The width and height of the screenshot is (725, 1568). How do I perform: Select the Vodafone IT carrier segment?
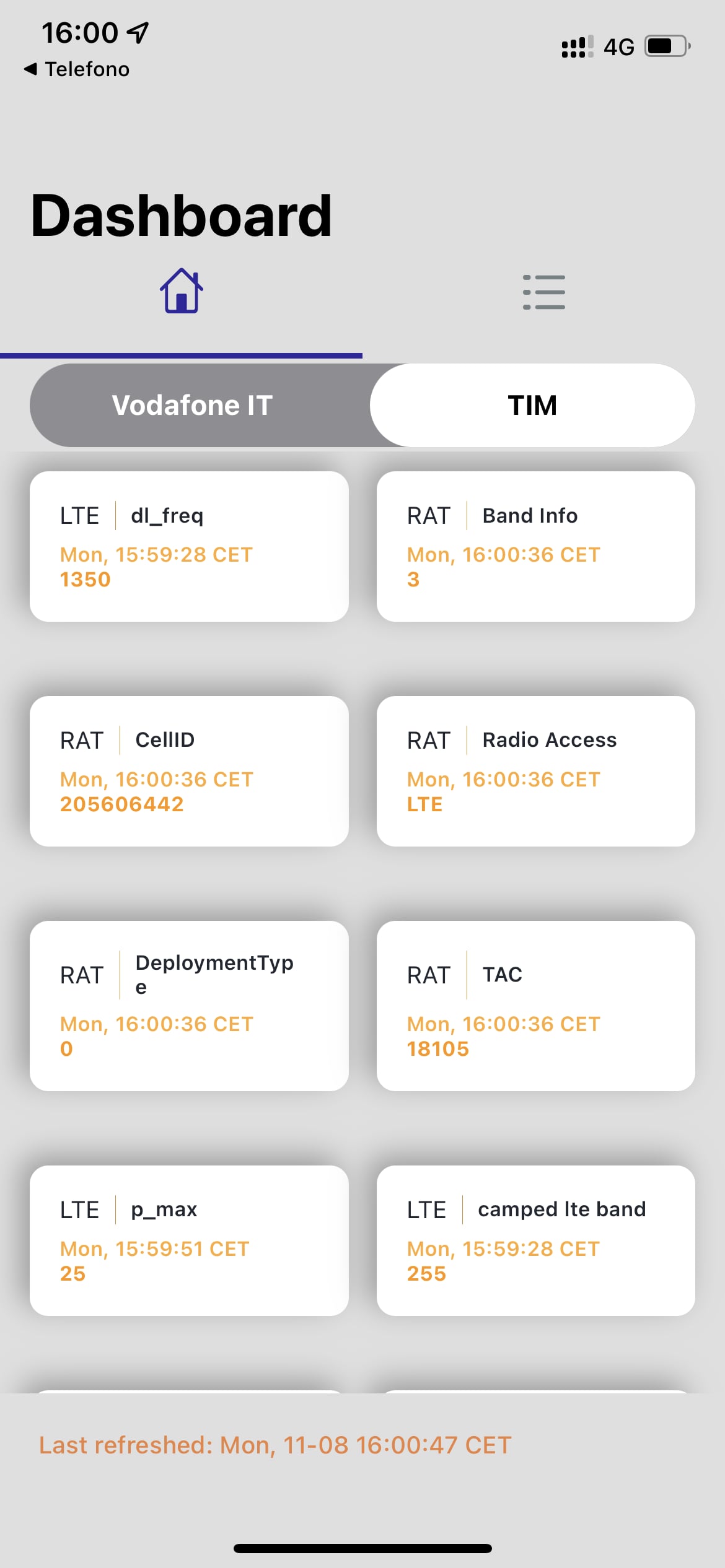coord(192,405)
